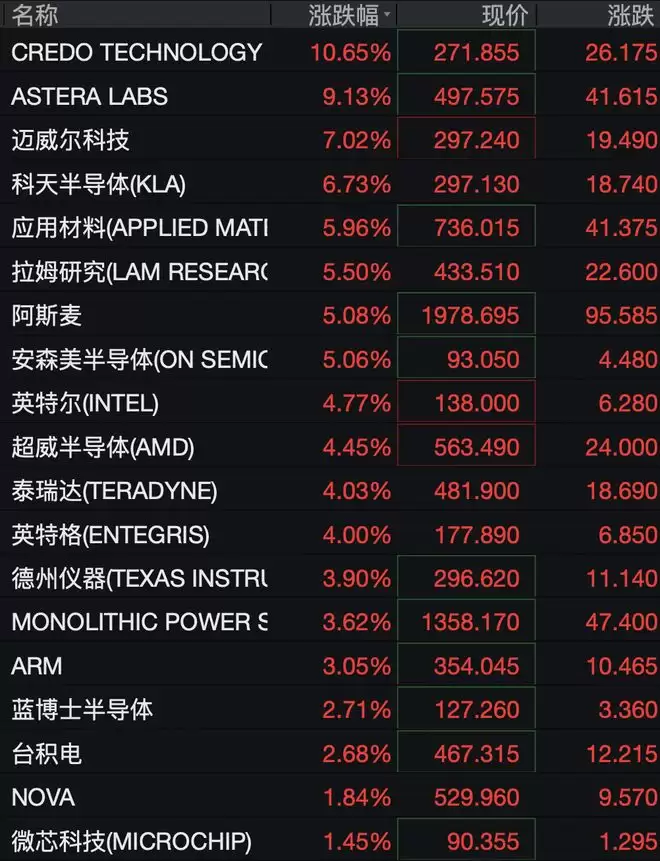View the 阿斯麦 stock quote

[330, 315]
